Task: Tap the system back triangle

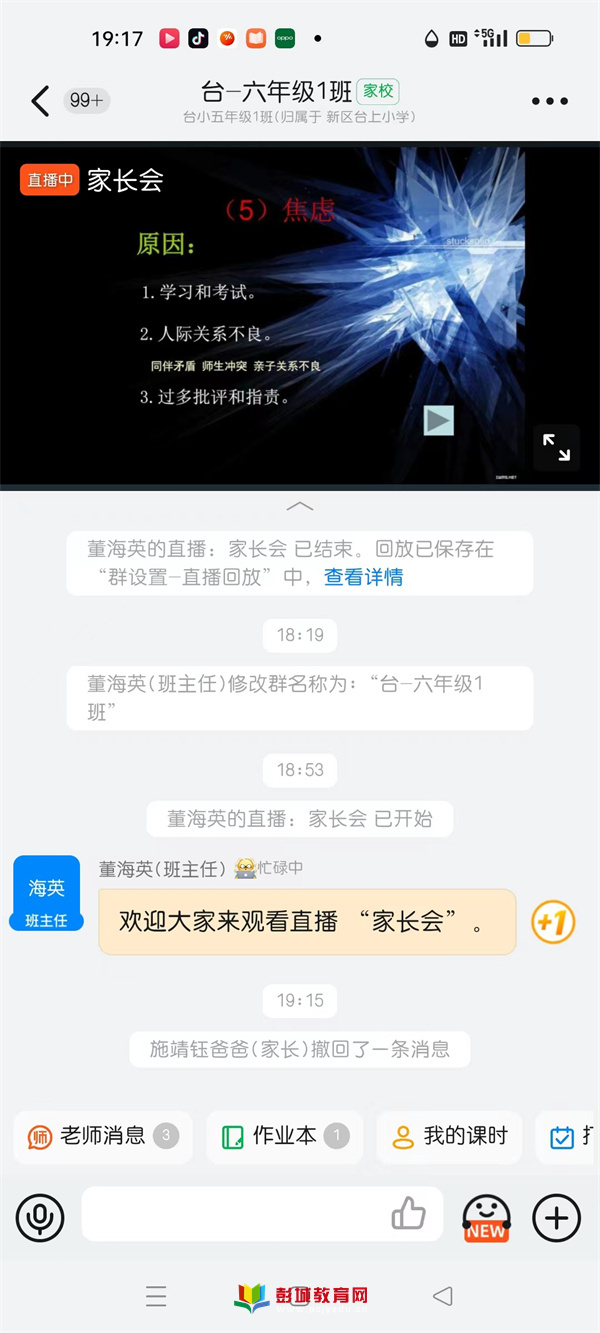Action: (442, 1297)
